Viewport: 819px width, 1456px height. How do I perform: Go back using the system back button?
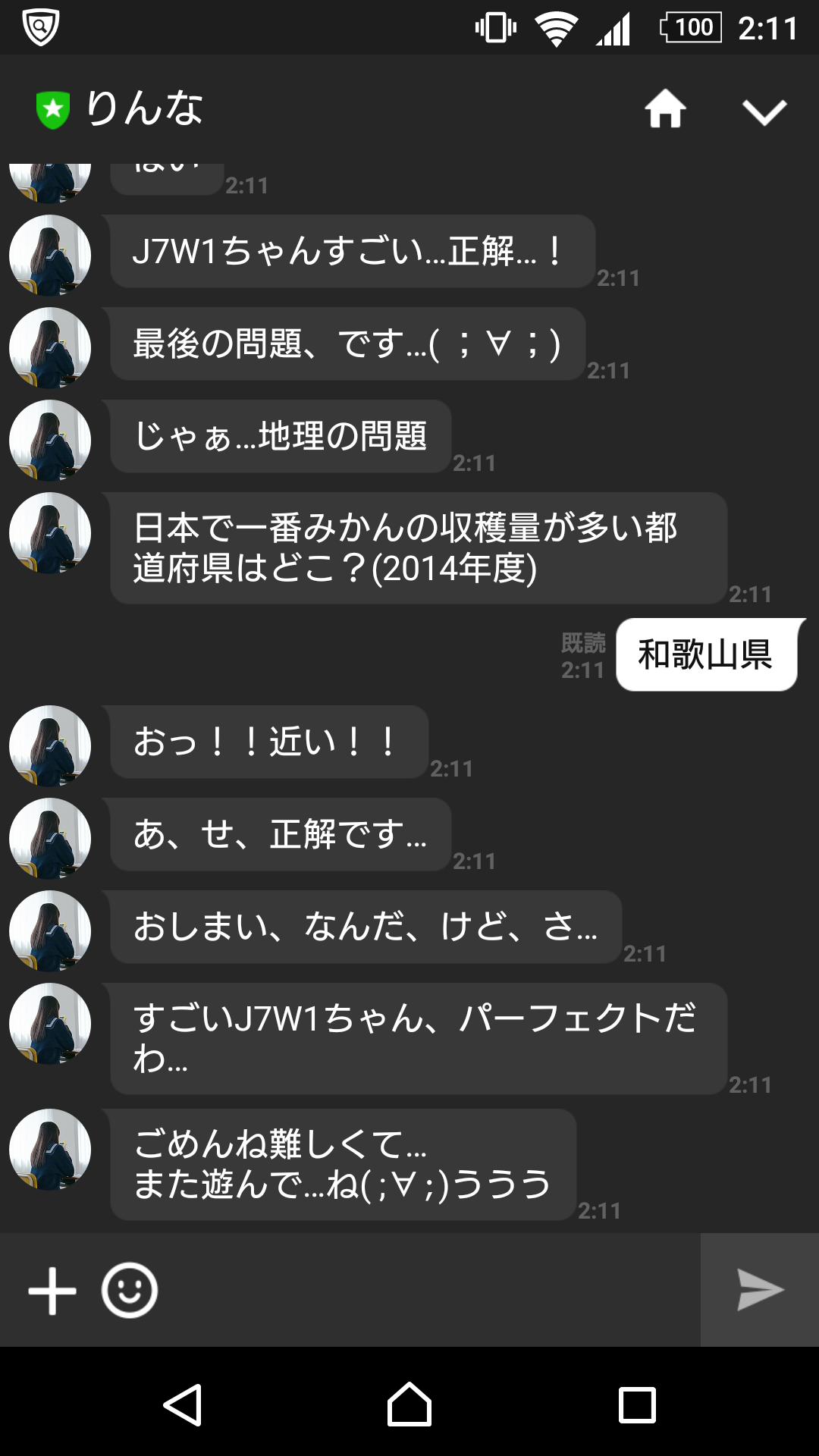[x=183, y=1405]
